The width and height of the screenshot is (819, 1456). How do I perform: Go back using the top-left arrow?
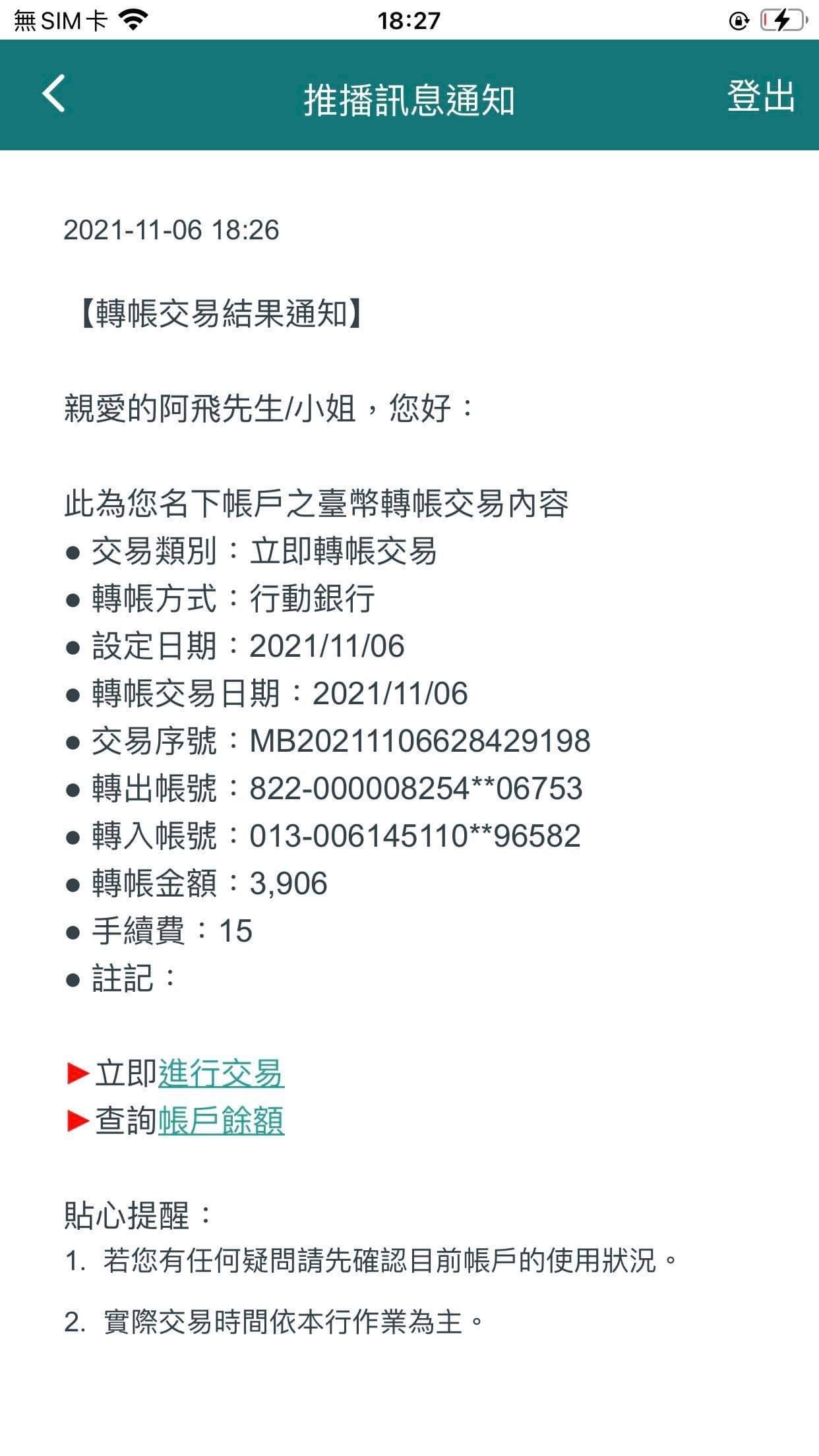coord(54,94)
